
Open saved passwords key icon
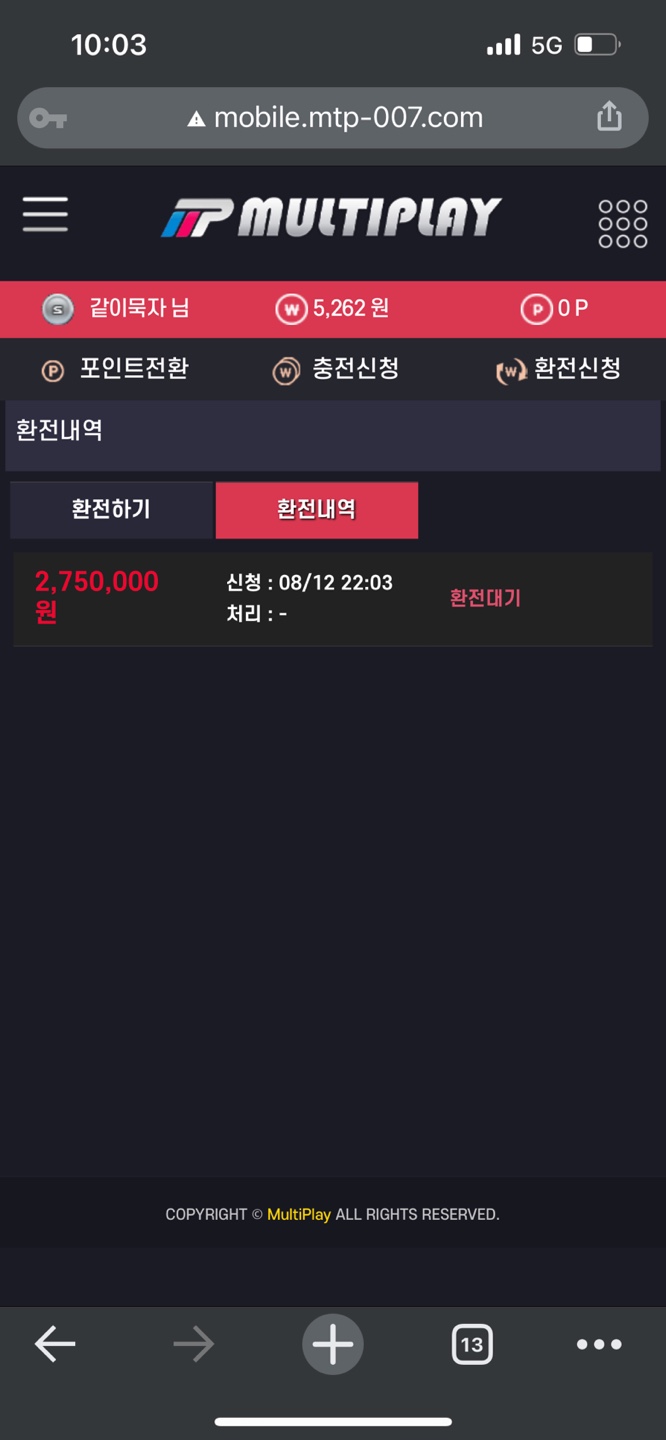pyautogui.click(x=47, y=118)
